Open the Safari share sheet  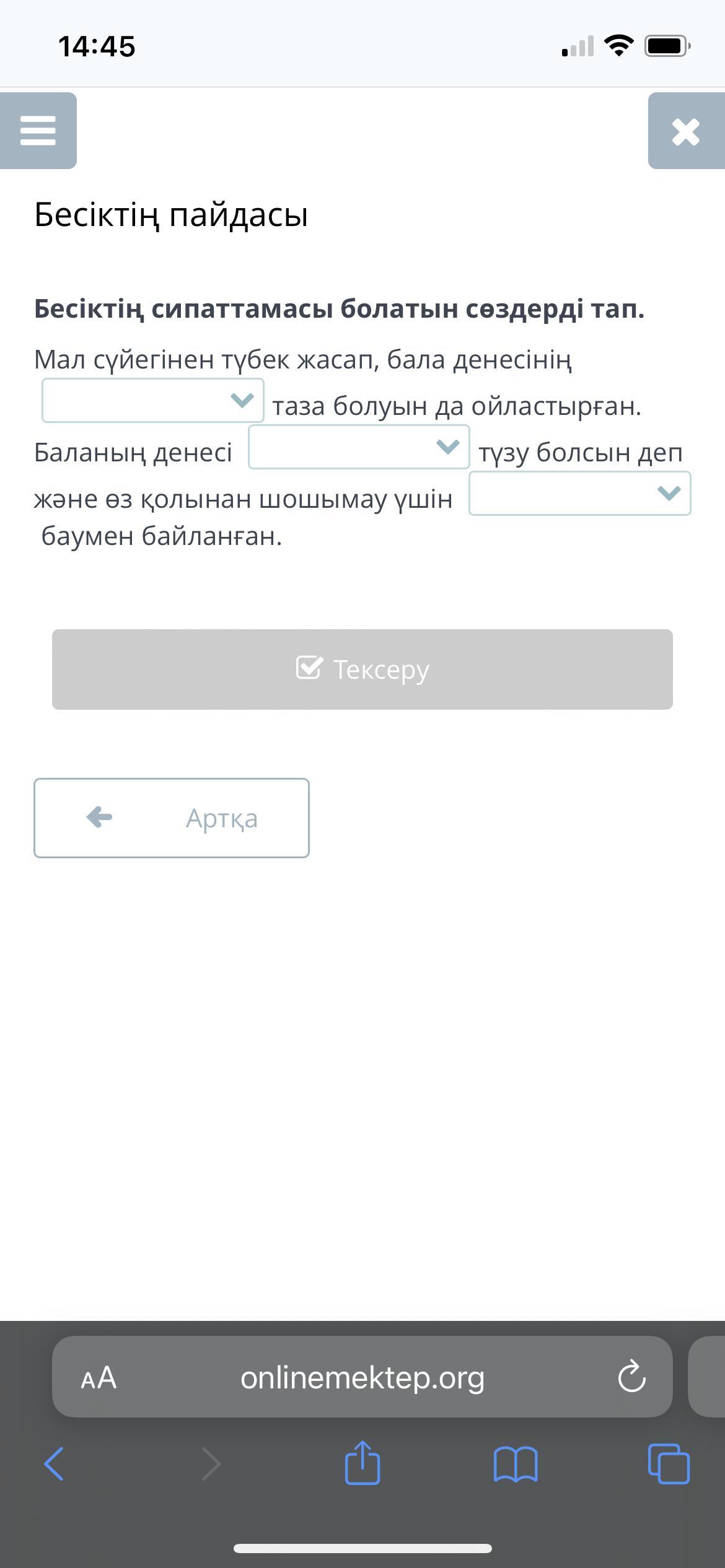tap(362, 1463)
